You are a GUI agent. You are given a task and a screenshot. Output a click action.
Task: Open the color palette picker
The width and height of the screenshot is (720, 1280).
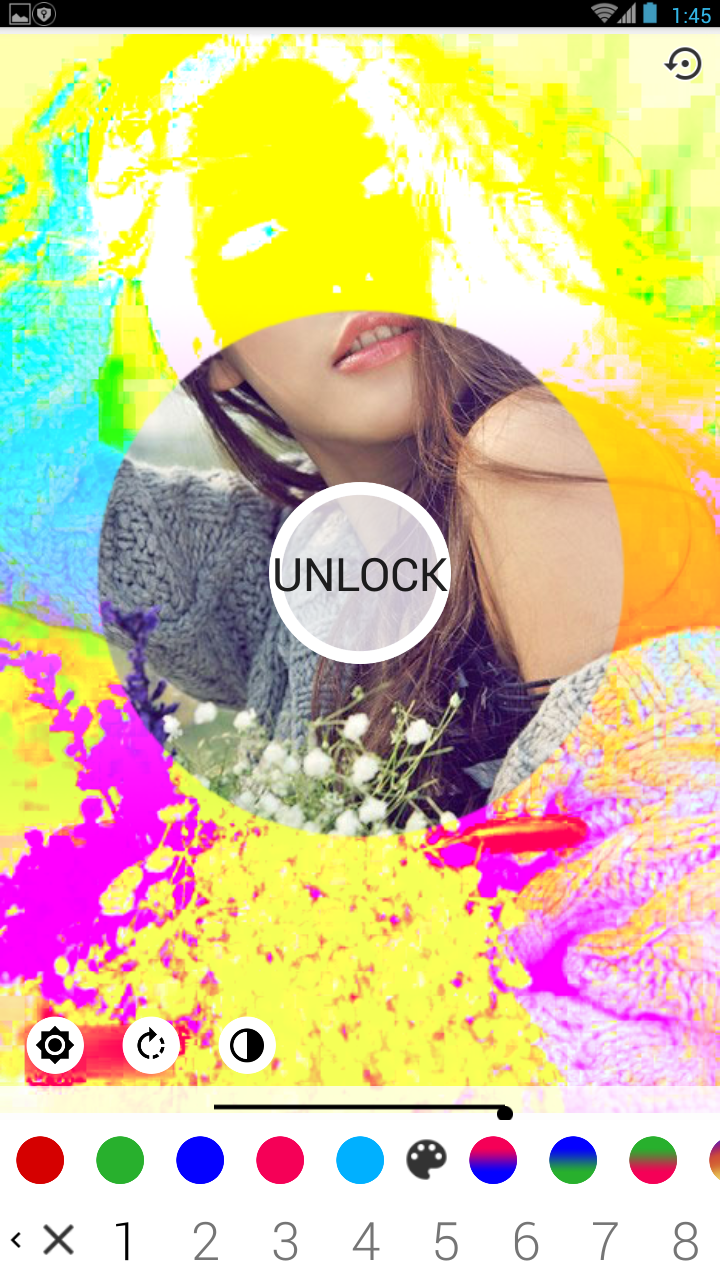click(x=427, y=1160)
